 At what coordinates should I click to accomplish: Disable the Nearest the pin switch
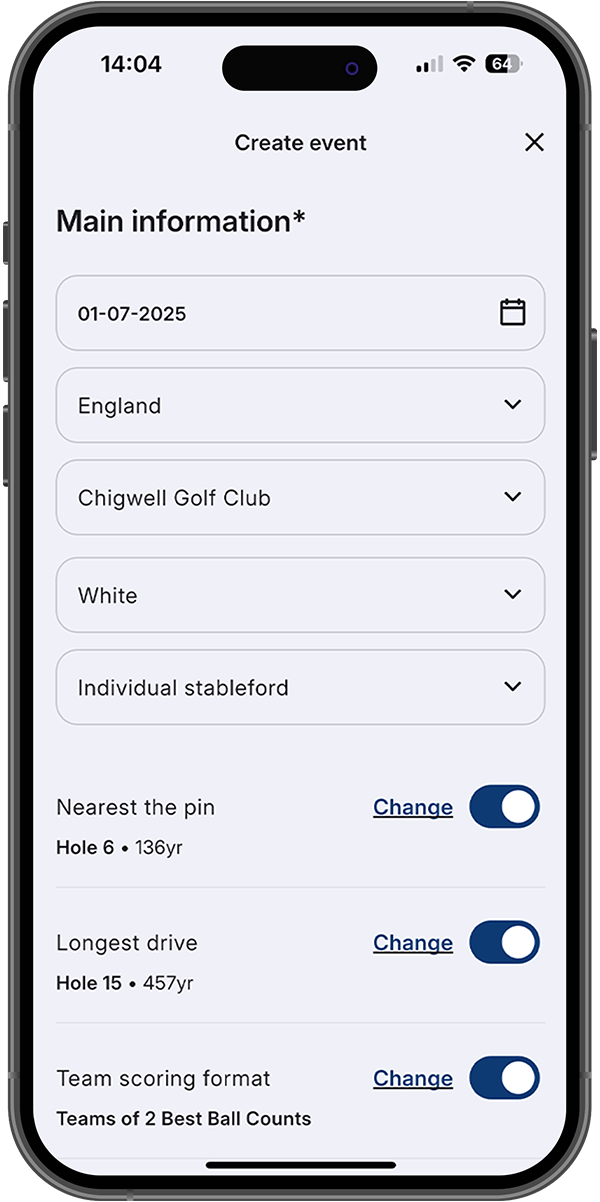(504, 806)
